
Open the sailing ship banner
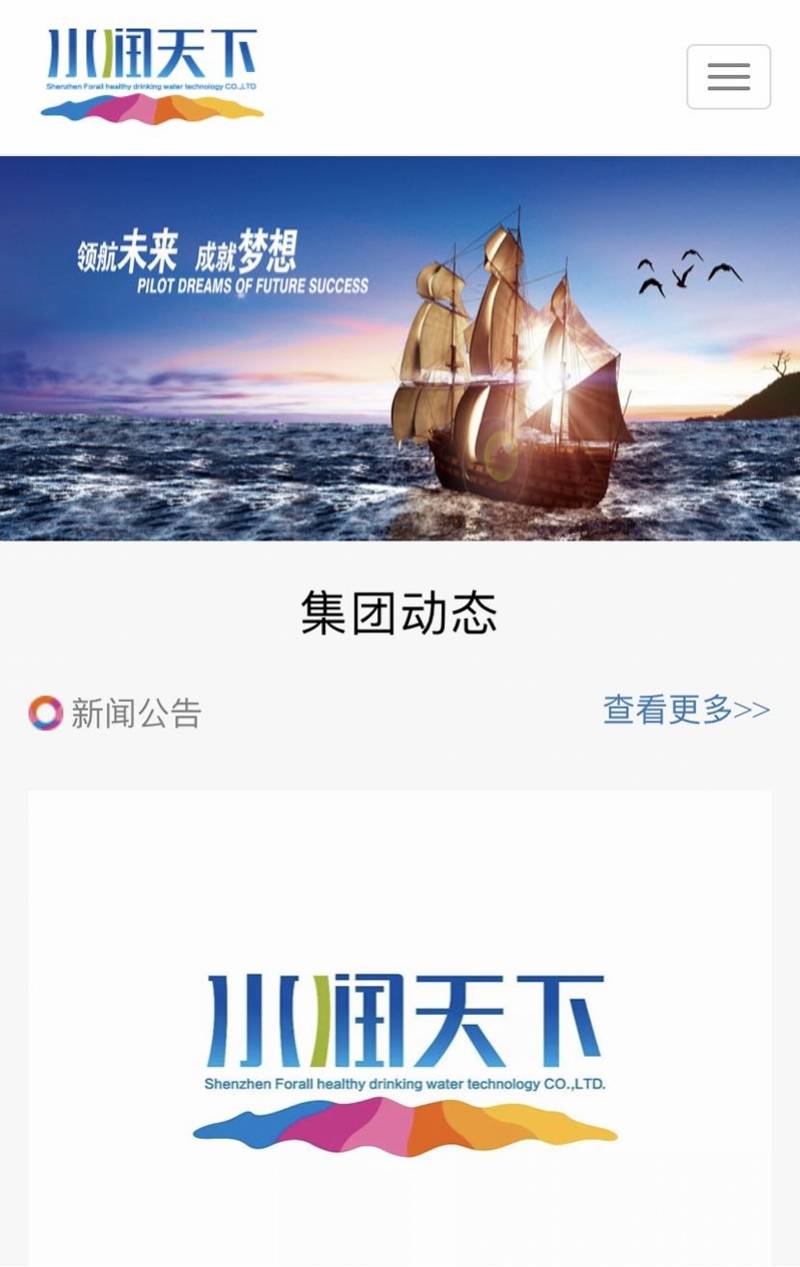coord(400,348)
